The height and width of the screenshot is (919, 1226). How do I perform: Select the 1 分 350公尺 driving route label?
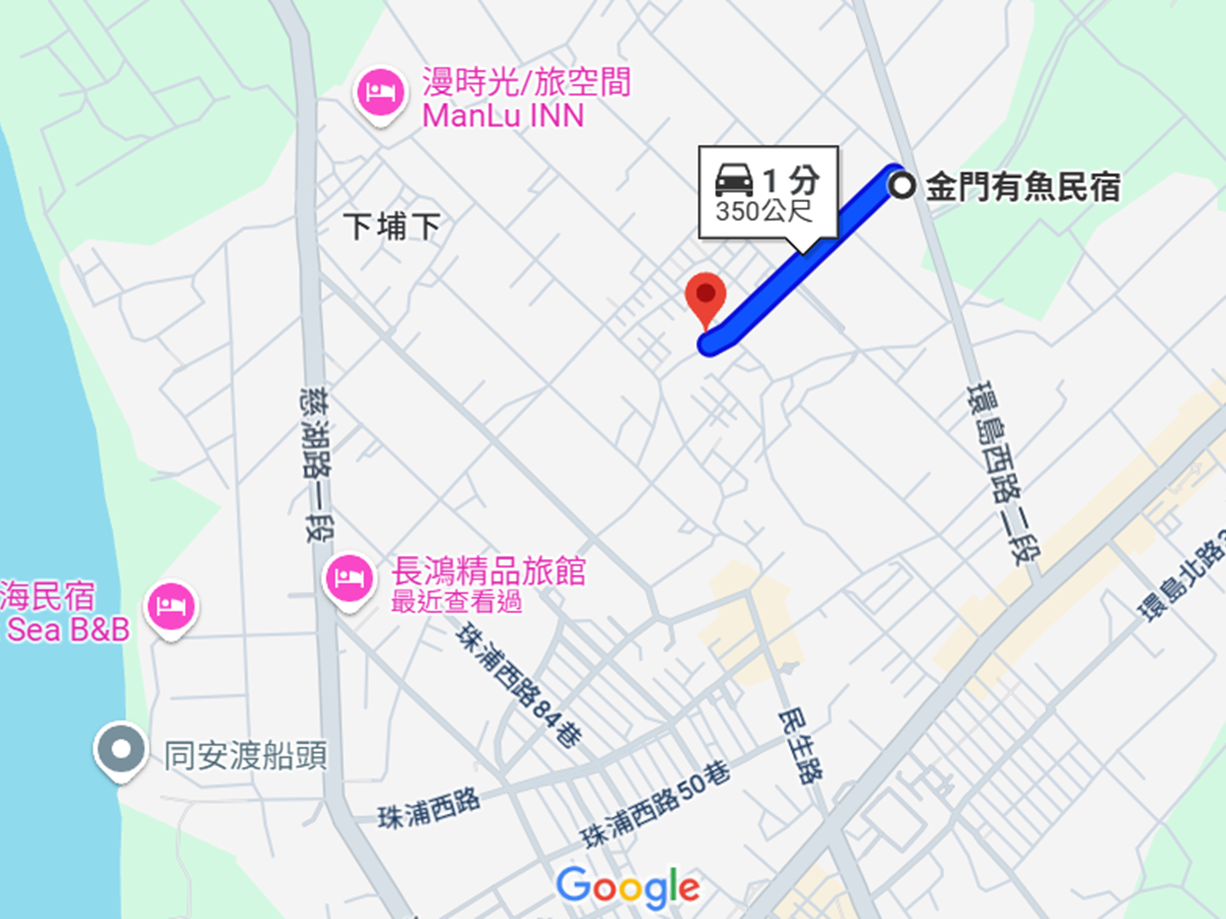pos(768,193)
